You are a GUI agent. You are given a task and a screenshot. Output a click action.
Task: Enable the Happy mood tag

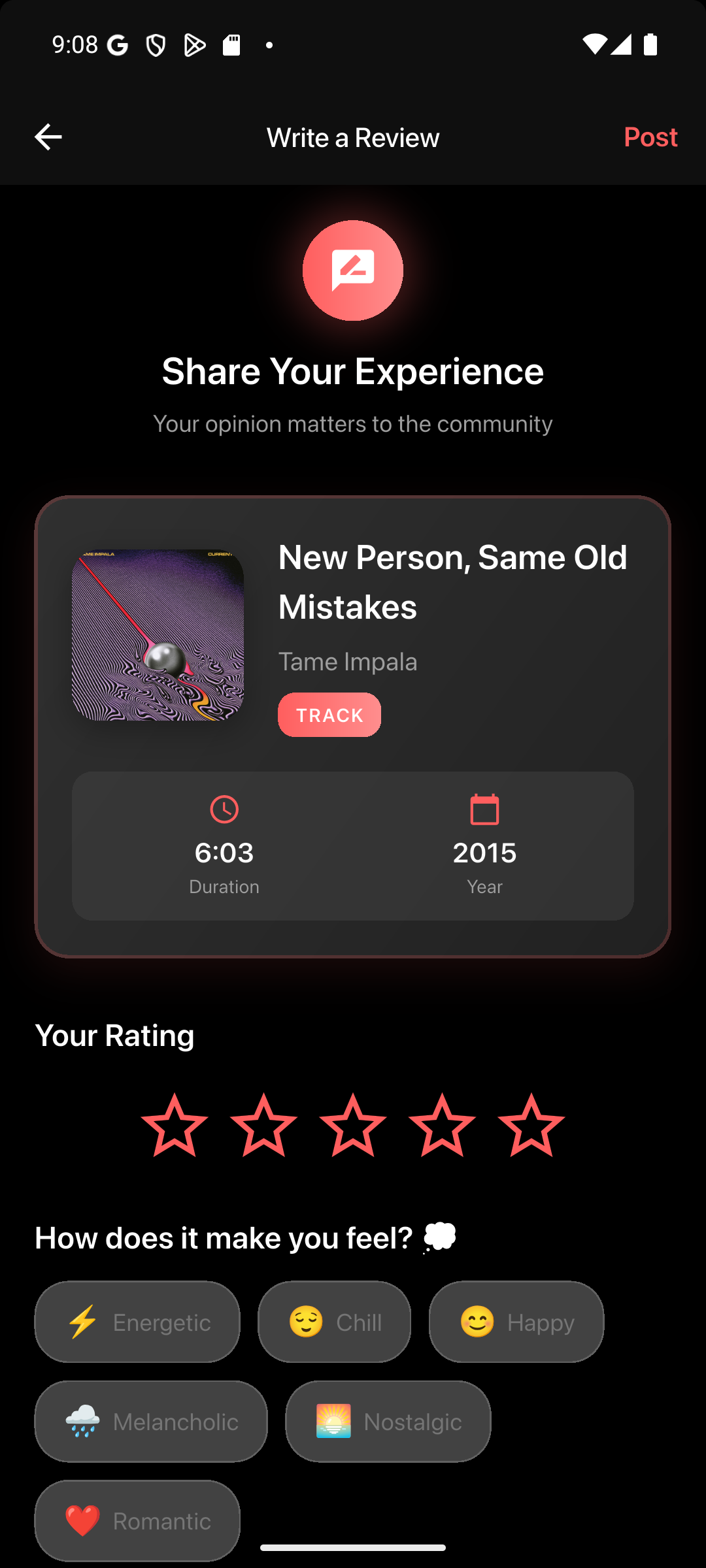click(x=516, y=1322)
